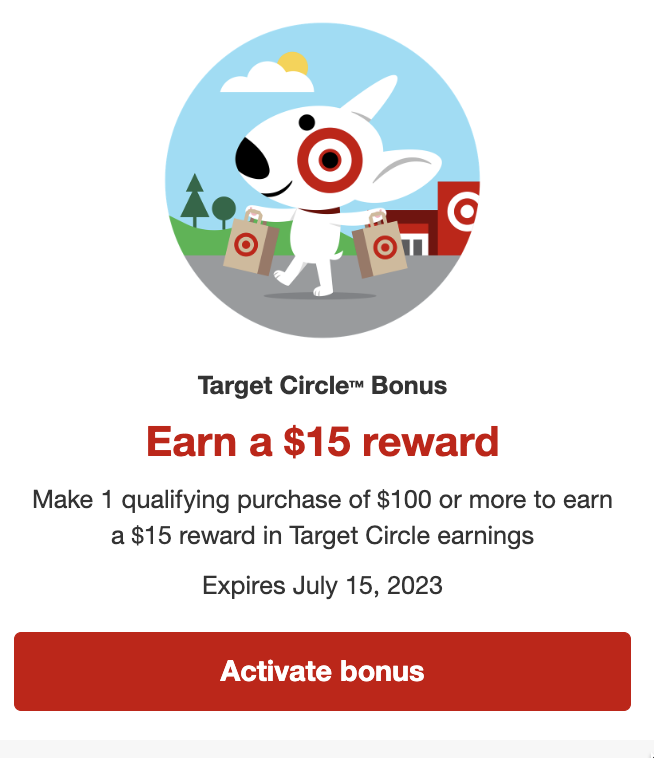Activate the Target Circle bonus
Viewport: 654px width, 758px height.
click(x=322, y=671)
